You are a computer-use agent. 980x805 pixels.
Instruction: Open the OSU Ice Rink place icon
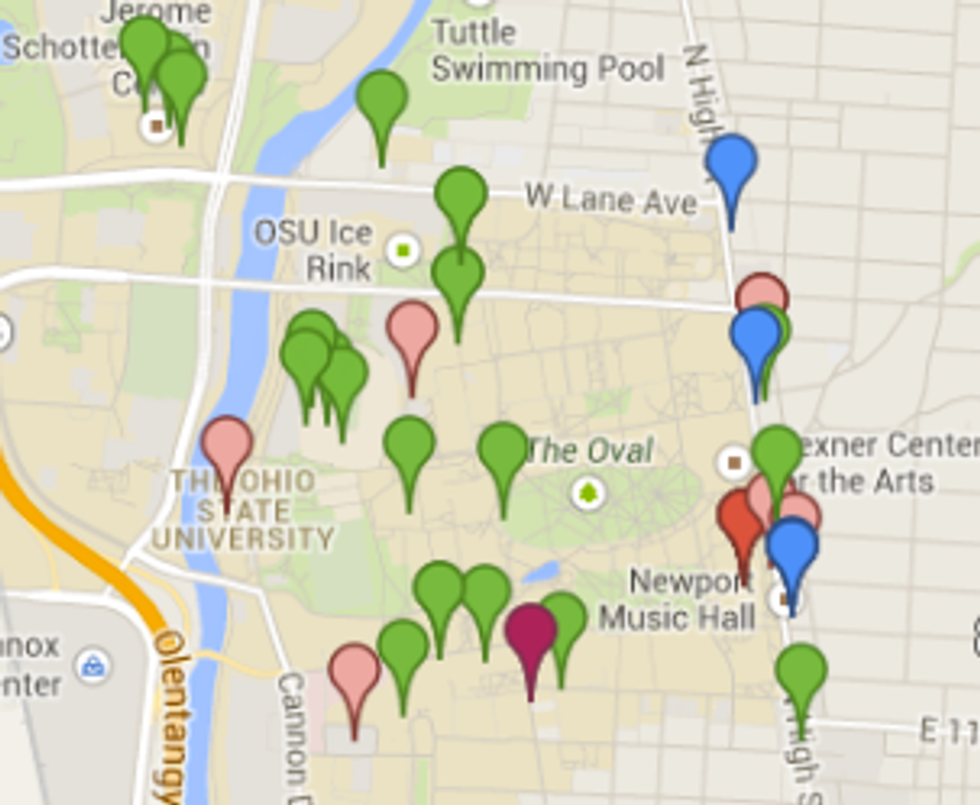coord(403,250)
